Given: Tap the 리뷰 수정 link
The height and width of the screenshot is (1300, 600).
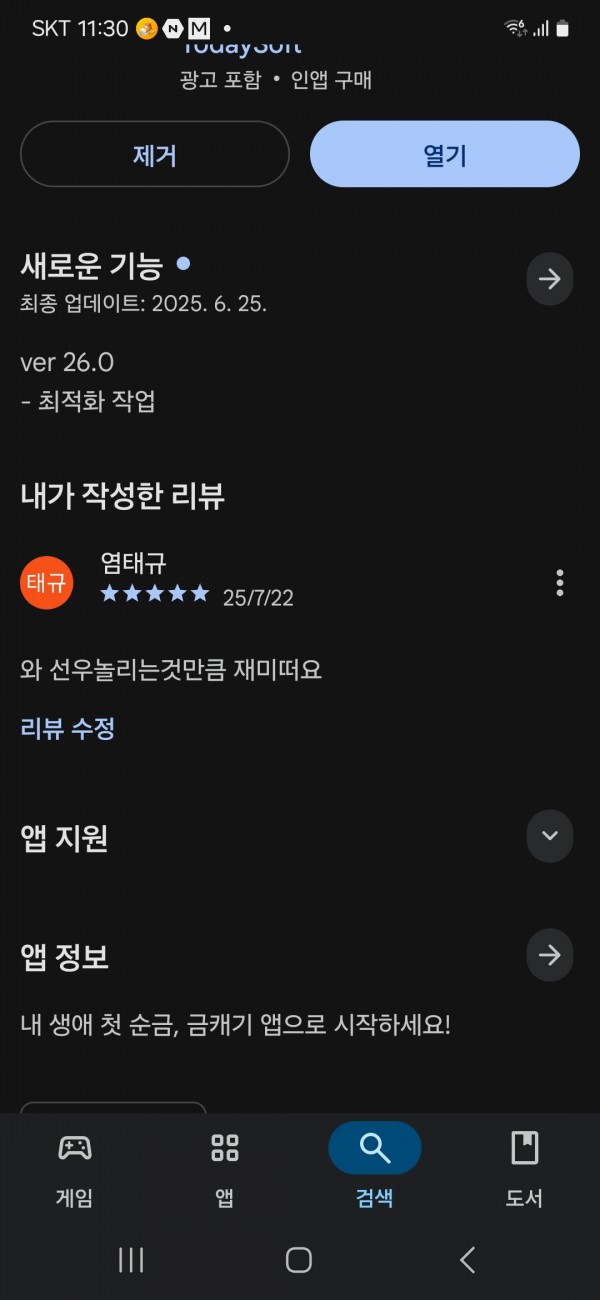Looking at the screenshot, I should (68, 728).
